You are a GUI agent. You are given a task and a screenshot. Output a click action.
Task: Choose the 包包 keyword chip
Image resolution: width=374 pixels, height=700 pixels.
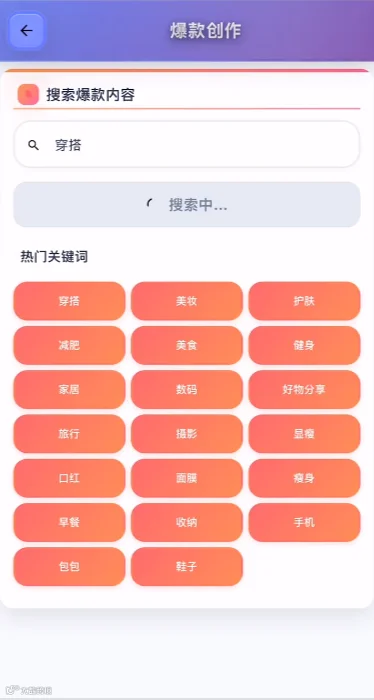[69, 567]
